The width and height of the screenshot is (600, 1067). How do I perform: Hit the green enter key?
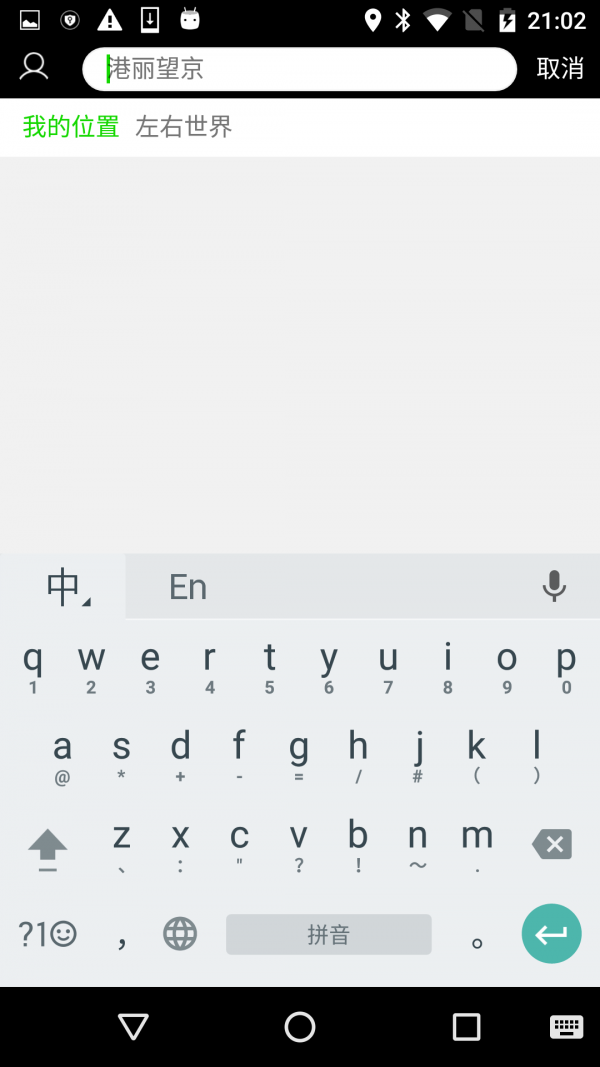(x=551, y=934)
